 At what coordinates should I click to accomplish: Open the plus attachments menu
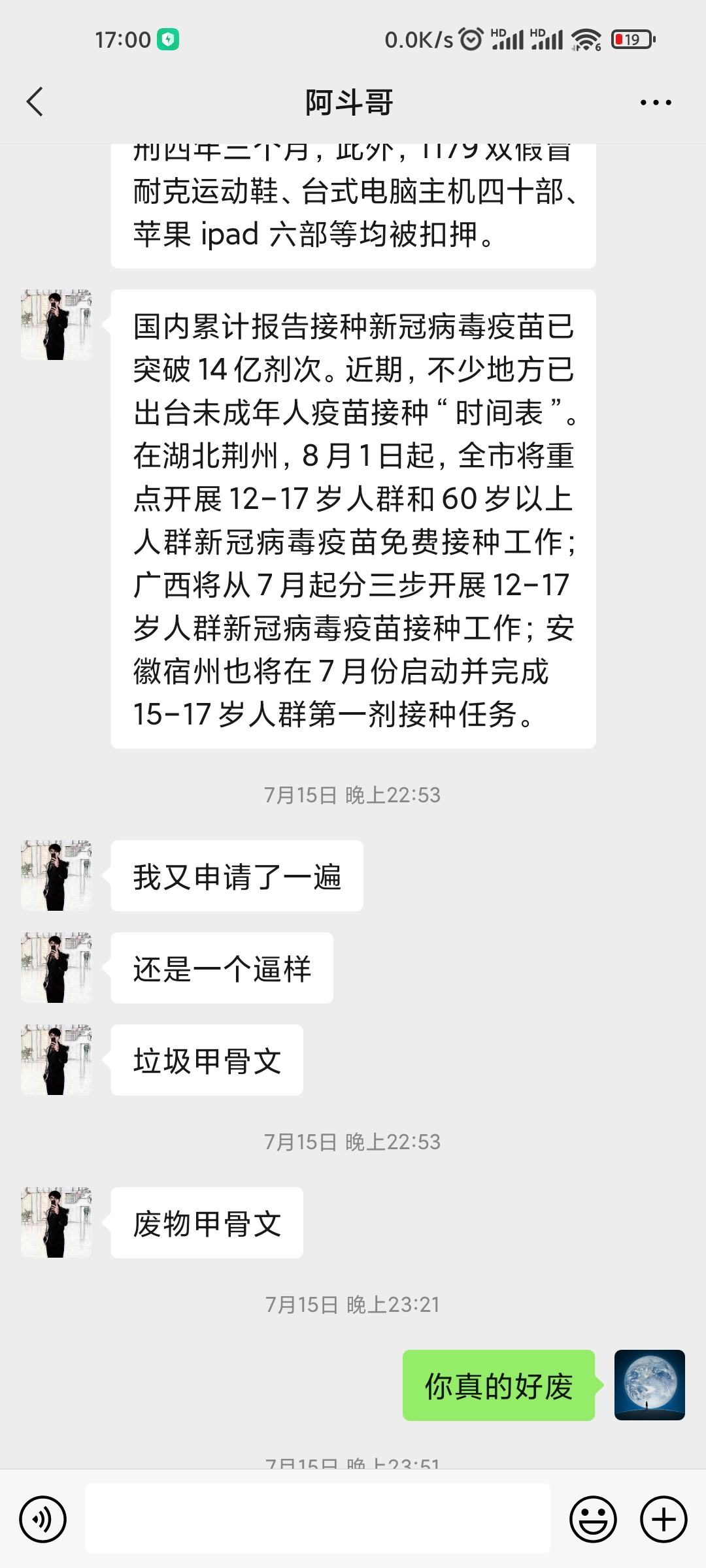(663, 1520)
